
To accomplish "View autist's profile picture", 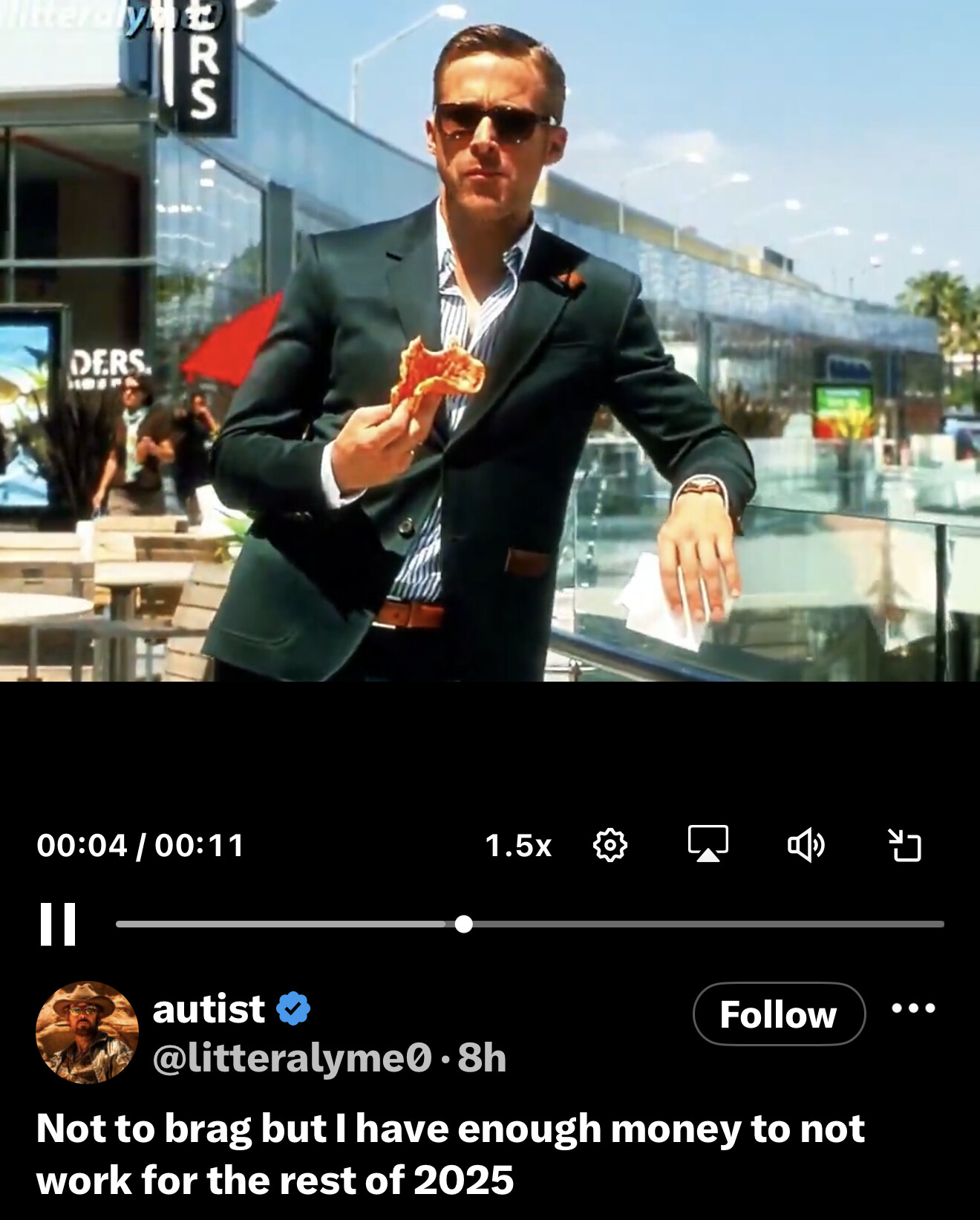I will pyautogui.click(x=87, y=1033).
